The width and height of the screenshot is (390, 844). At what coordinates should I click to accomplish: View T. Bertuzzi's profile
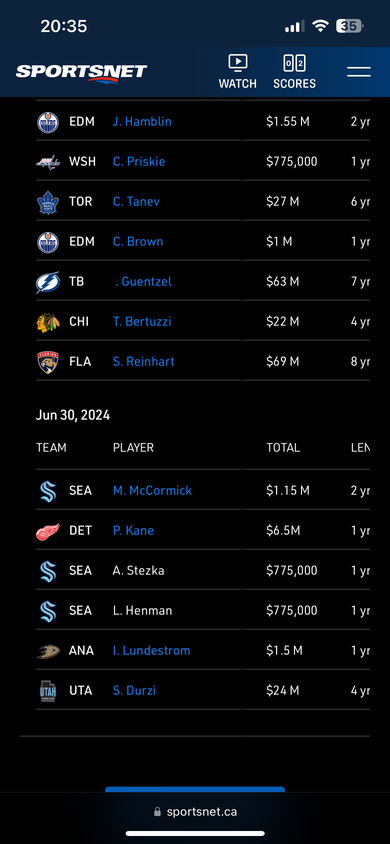tap(142, 321)
